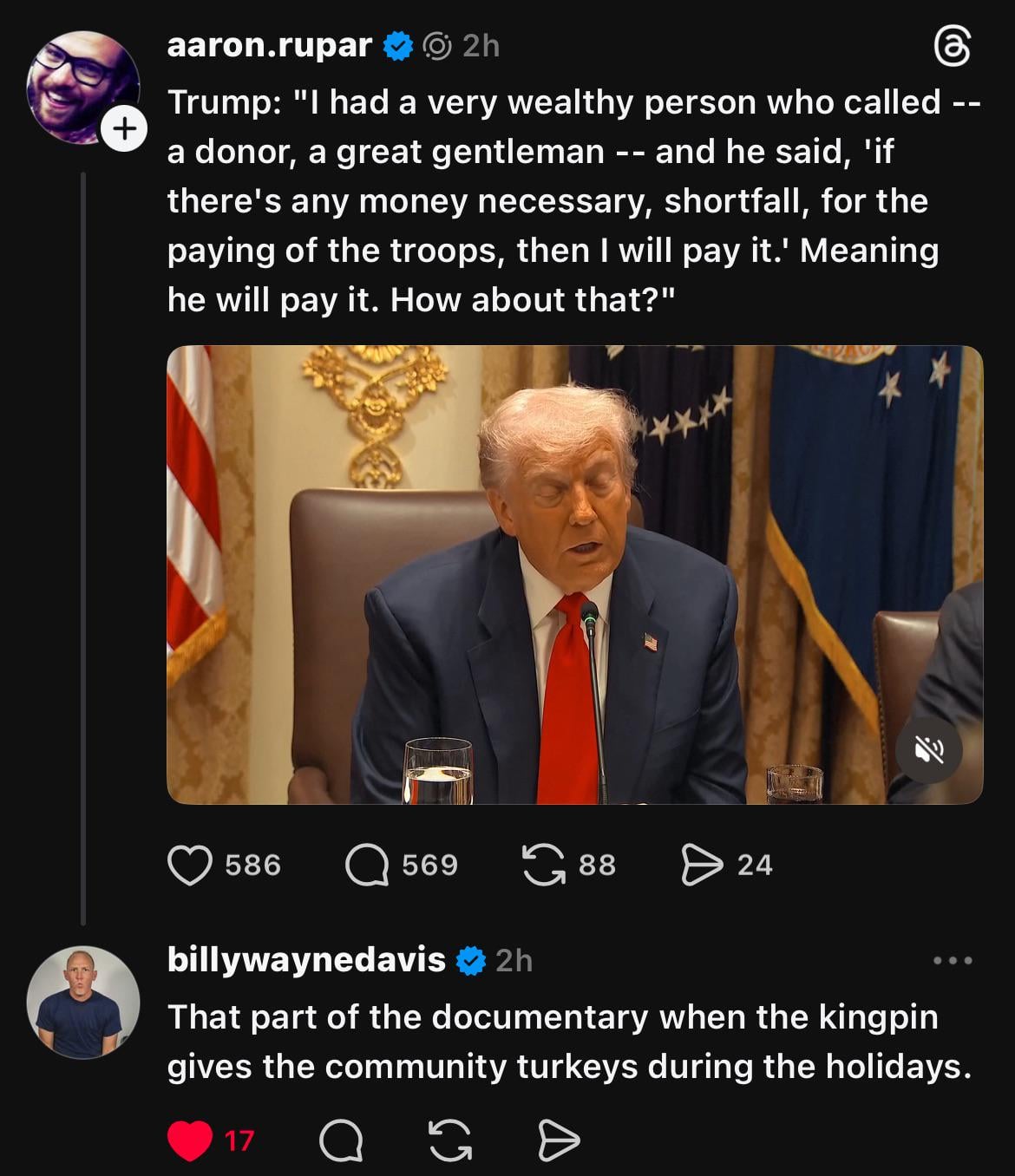
Task: Repost aaron.rupar's thread
Action: 544,865
